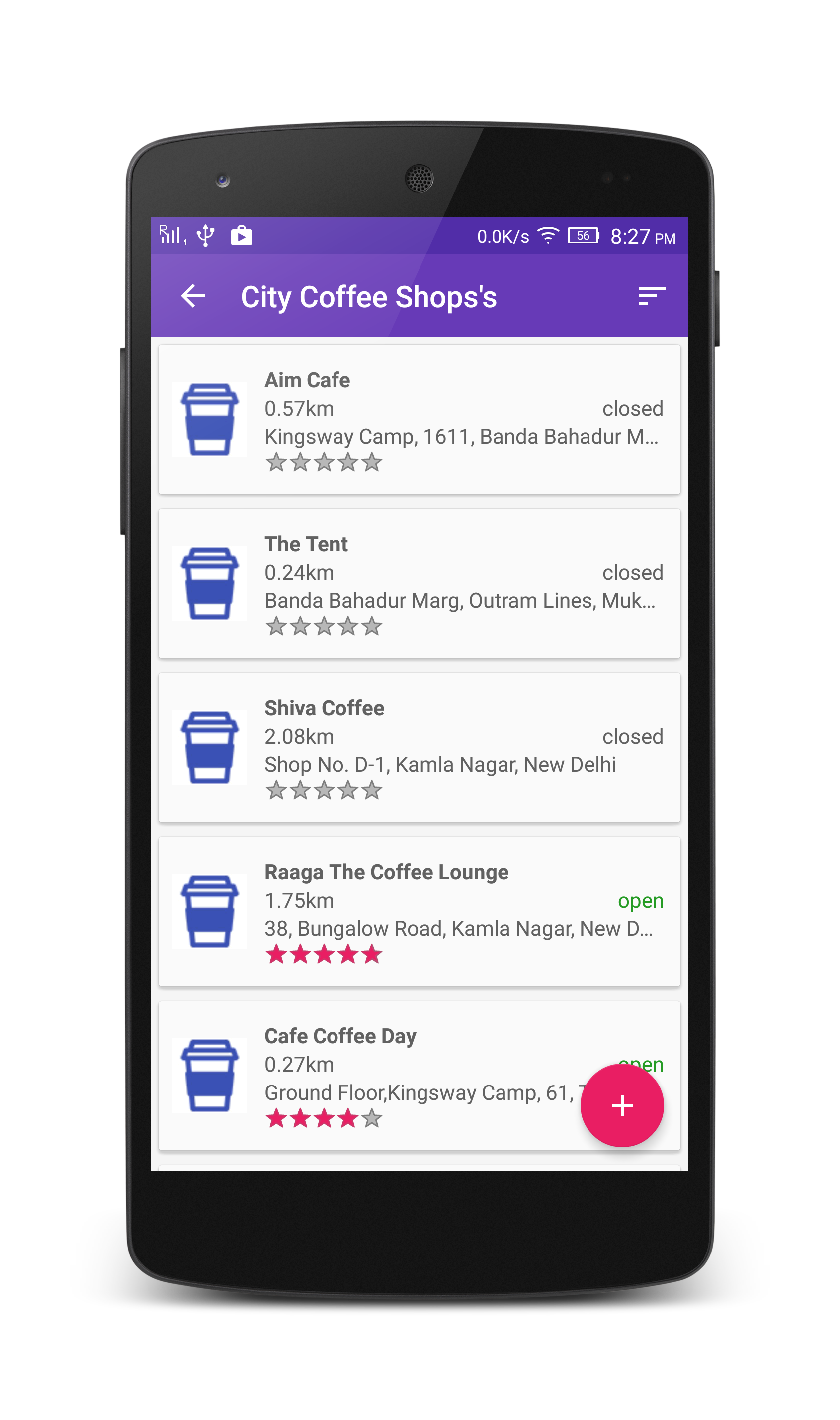Select the Shiva Coffee card

419,748
